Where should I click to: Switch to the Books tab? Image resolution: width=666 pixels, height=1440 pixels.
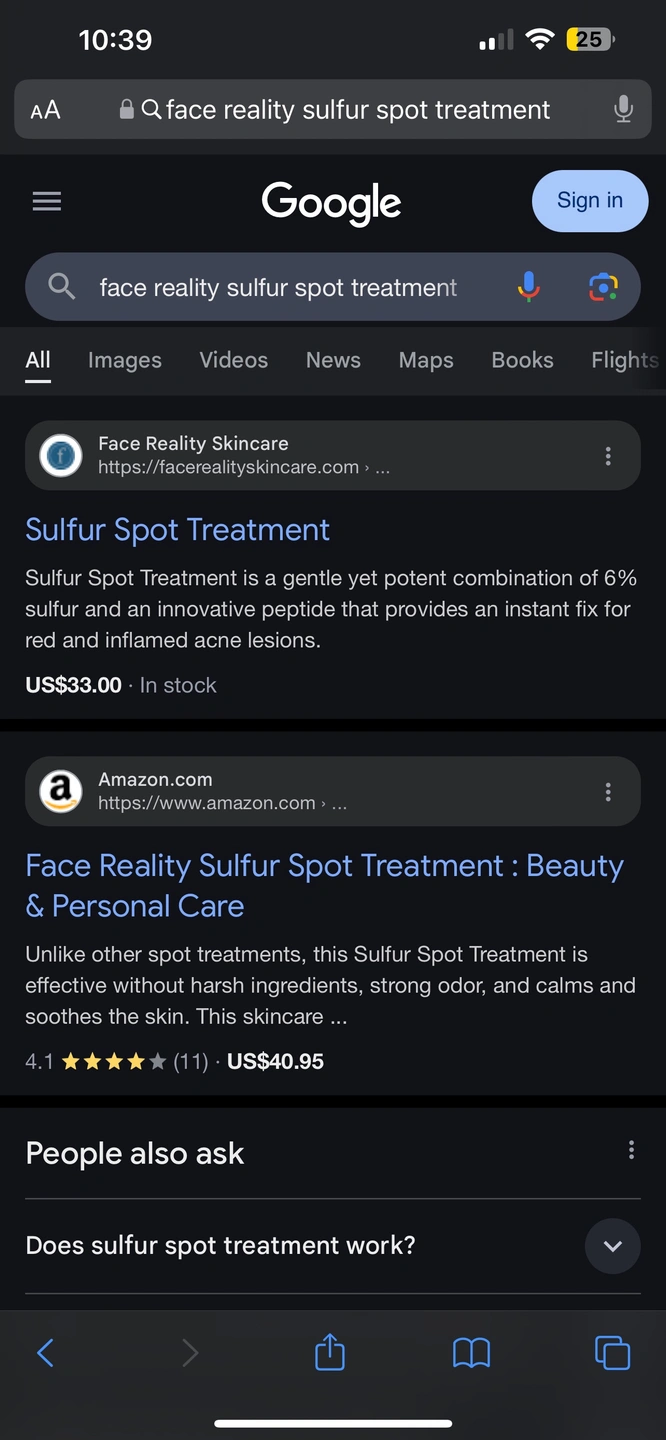click(x=522, y=360)
